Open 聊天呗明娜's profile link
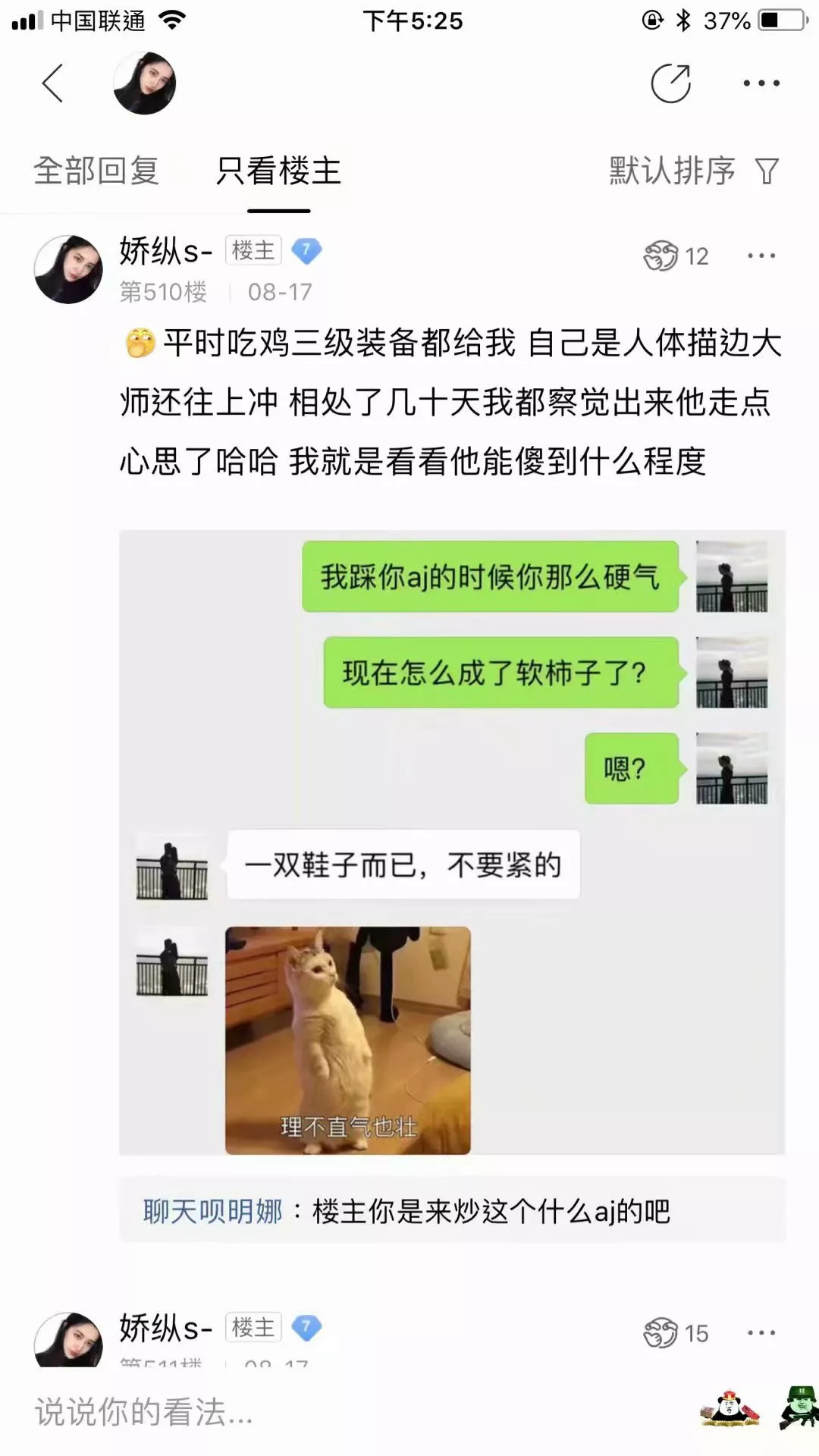Image resolution: width=819 pixels, height=1456 pixels. point(212,1211)
